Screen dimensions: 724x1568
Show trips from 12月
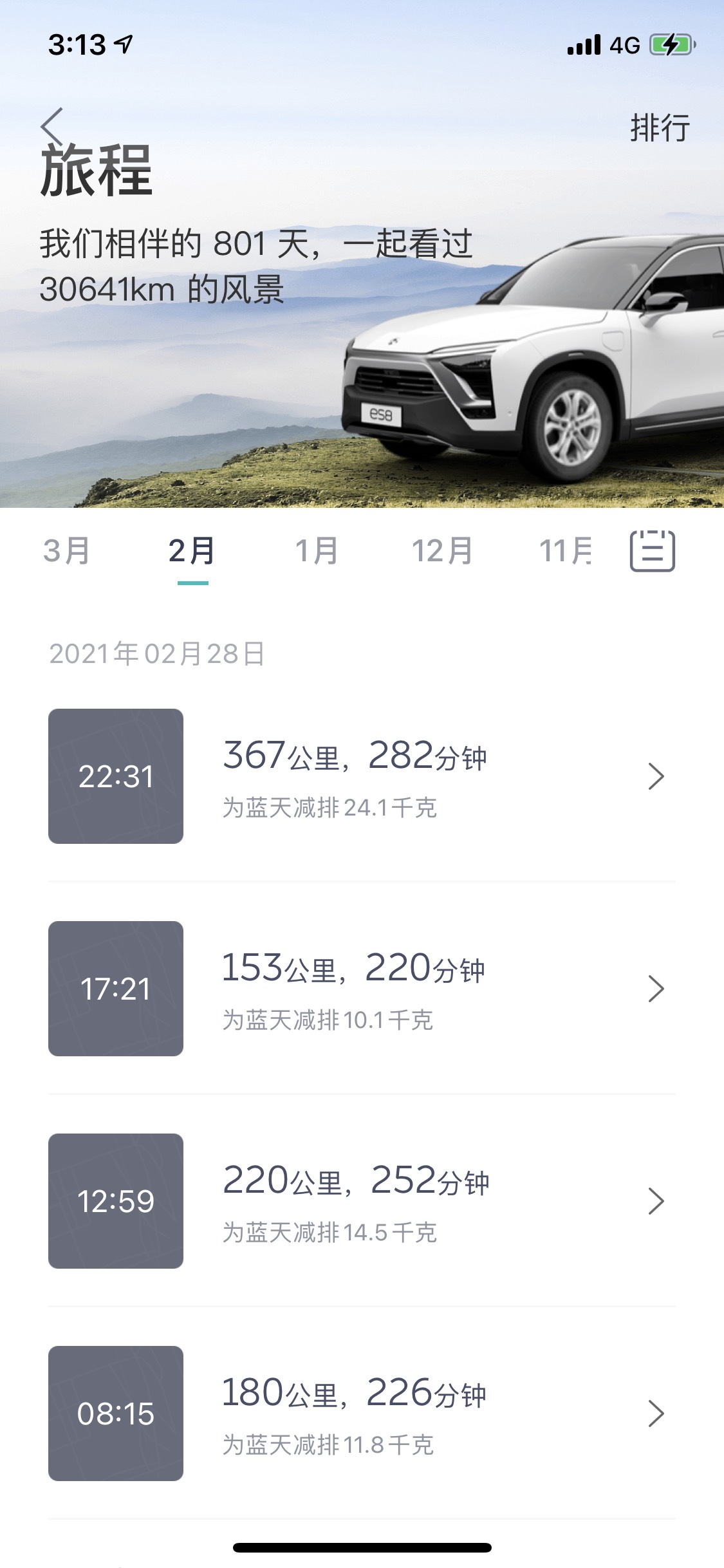pos(442,551)
